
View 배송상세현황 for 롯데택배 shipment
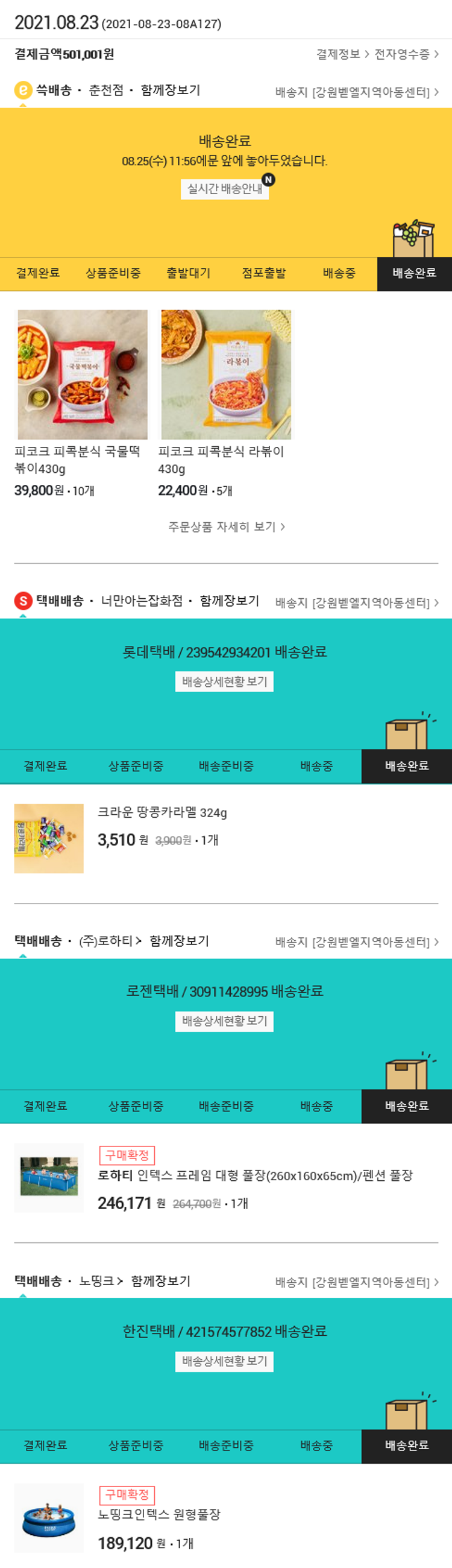pyautogui.click(x=224, y=681)
